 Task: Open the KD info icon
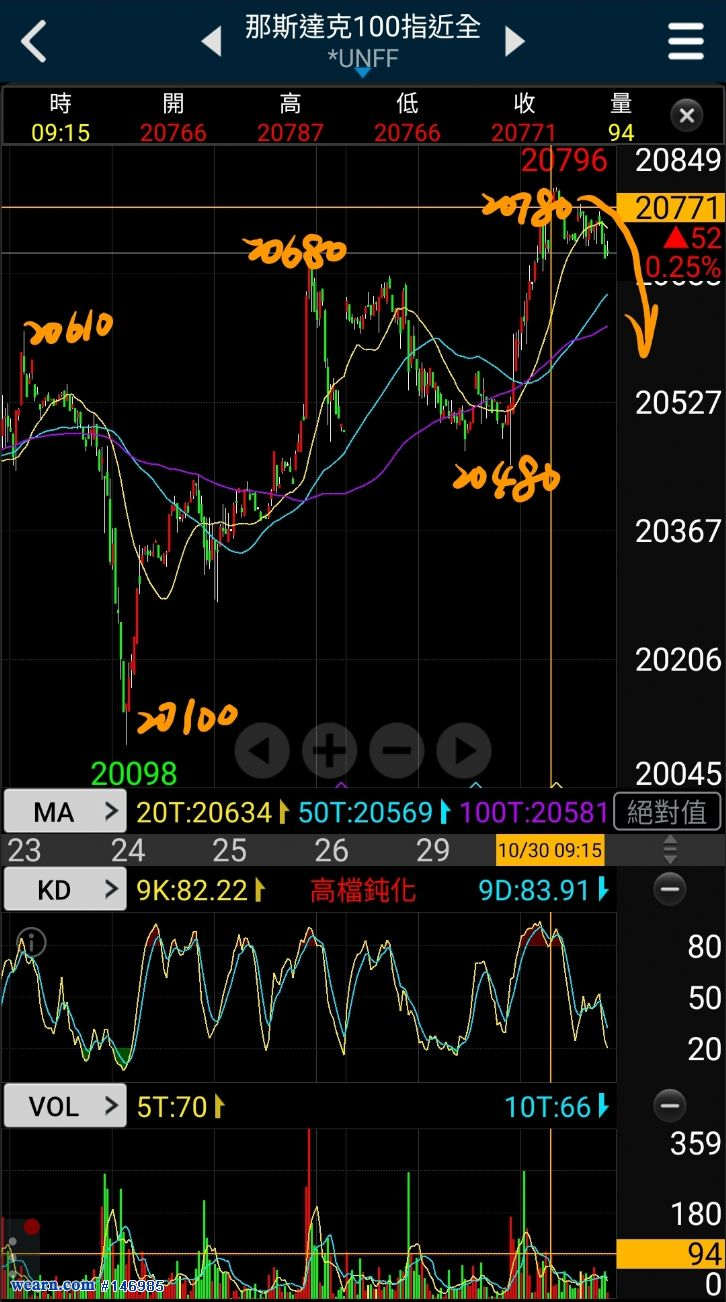click(x=31, y=942)
